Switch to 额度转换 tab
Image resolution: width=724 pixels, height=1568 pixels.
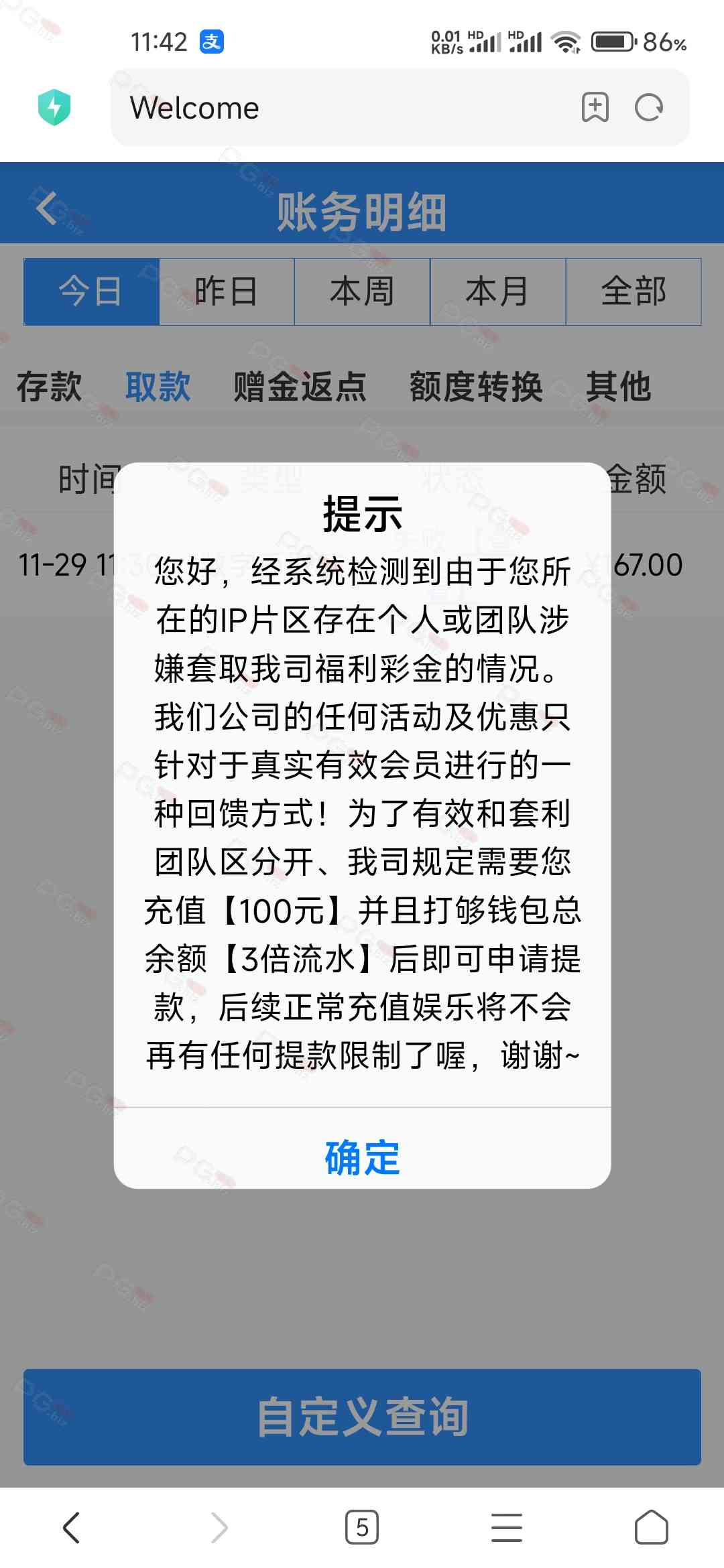(476, 387)
